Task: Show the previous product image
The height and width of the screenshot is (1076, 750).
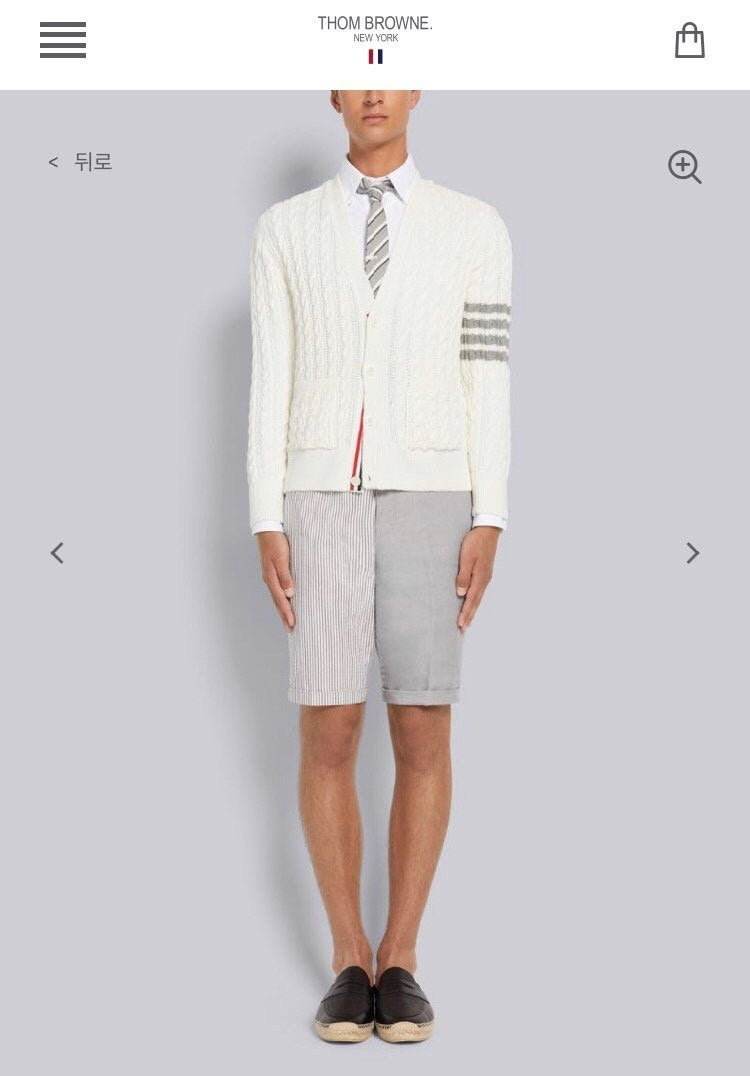Action: point(57,553)
